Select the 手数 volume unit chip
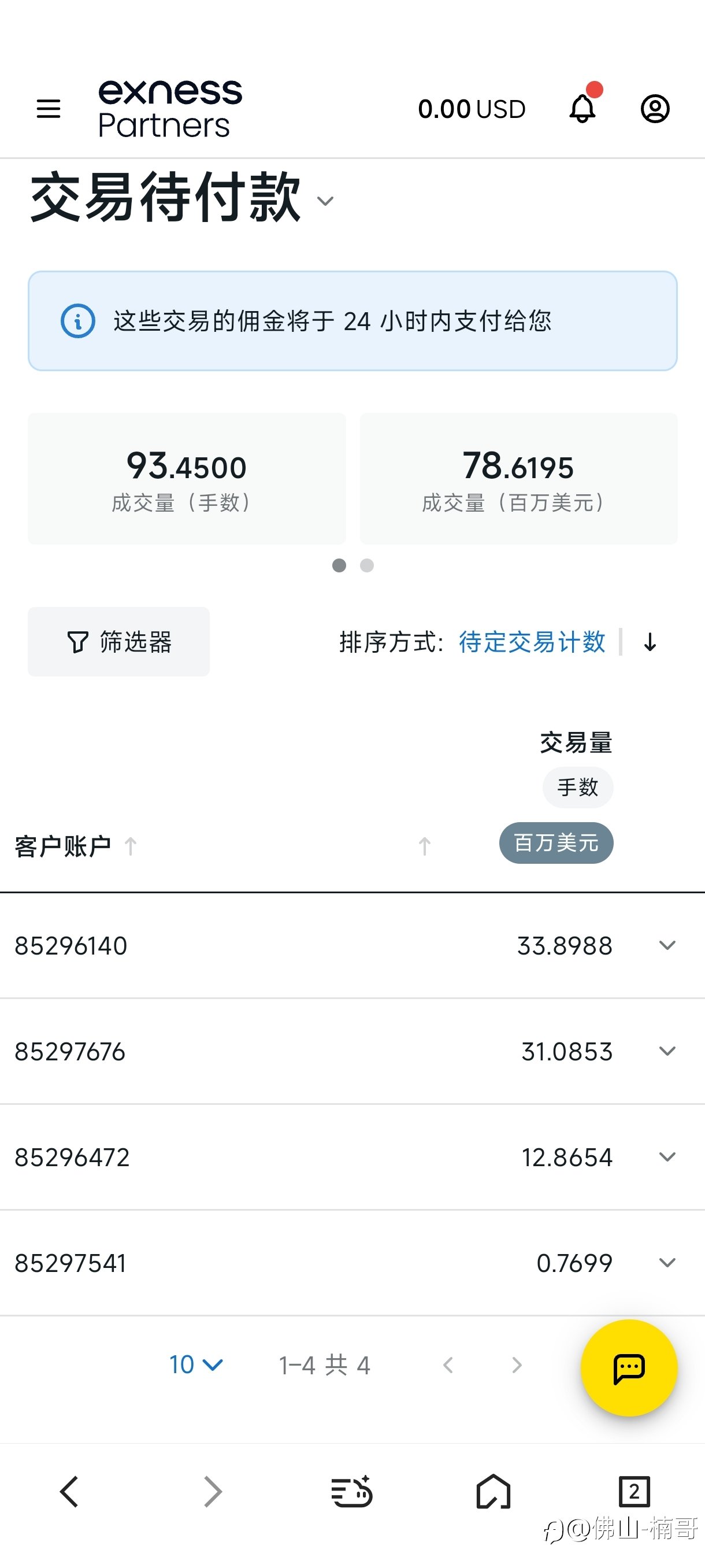This screenshot has height=1568, width=705. (x=578, y=787)
